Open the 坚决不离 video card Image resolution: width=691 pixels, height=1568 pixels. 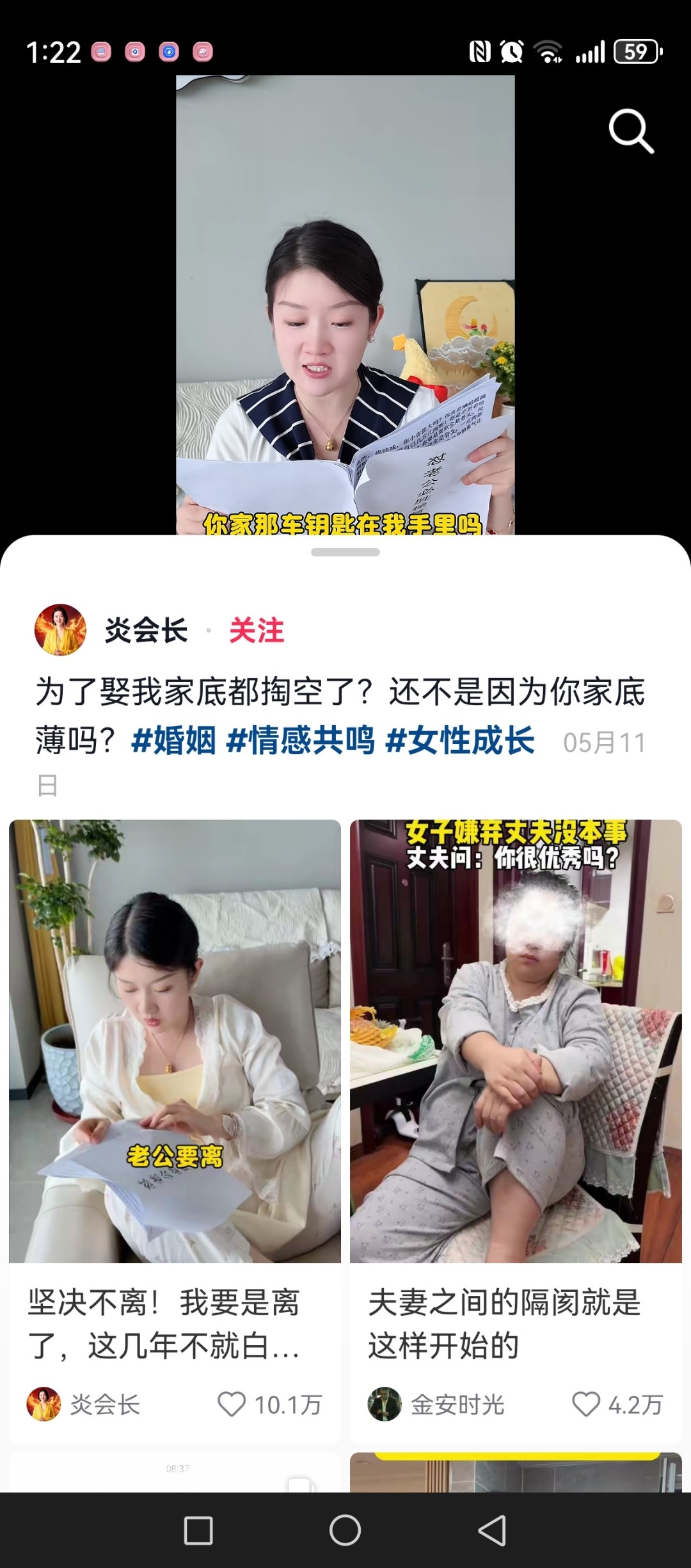click(x=175, y=1129)
